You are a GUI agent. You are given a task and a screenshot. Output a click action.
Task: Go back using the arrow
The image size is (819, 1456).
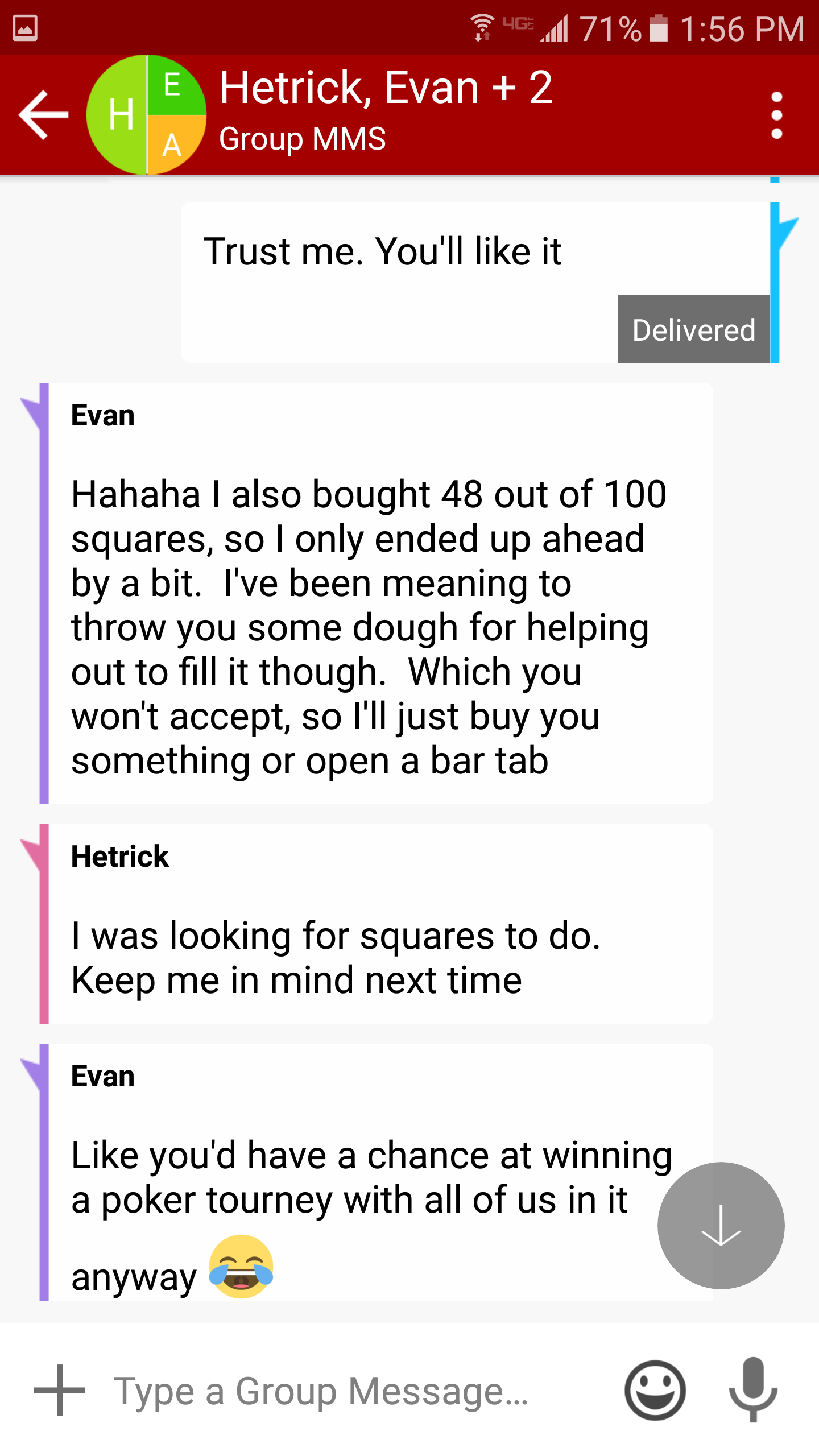click(43, 115)
